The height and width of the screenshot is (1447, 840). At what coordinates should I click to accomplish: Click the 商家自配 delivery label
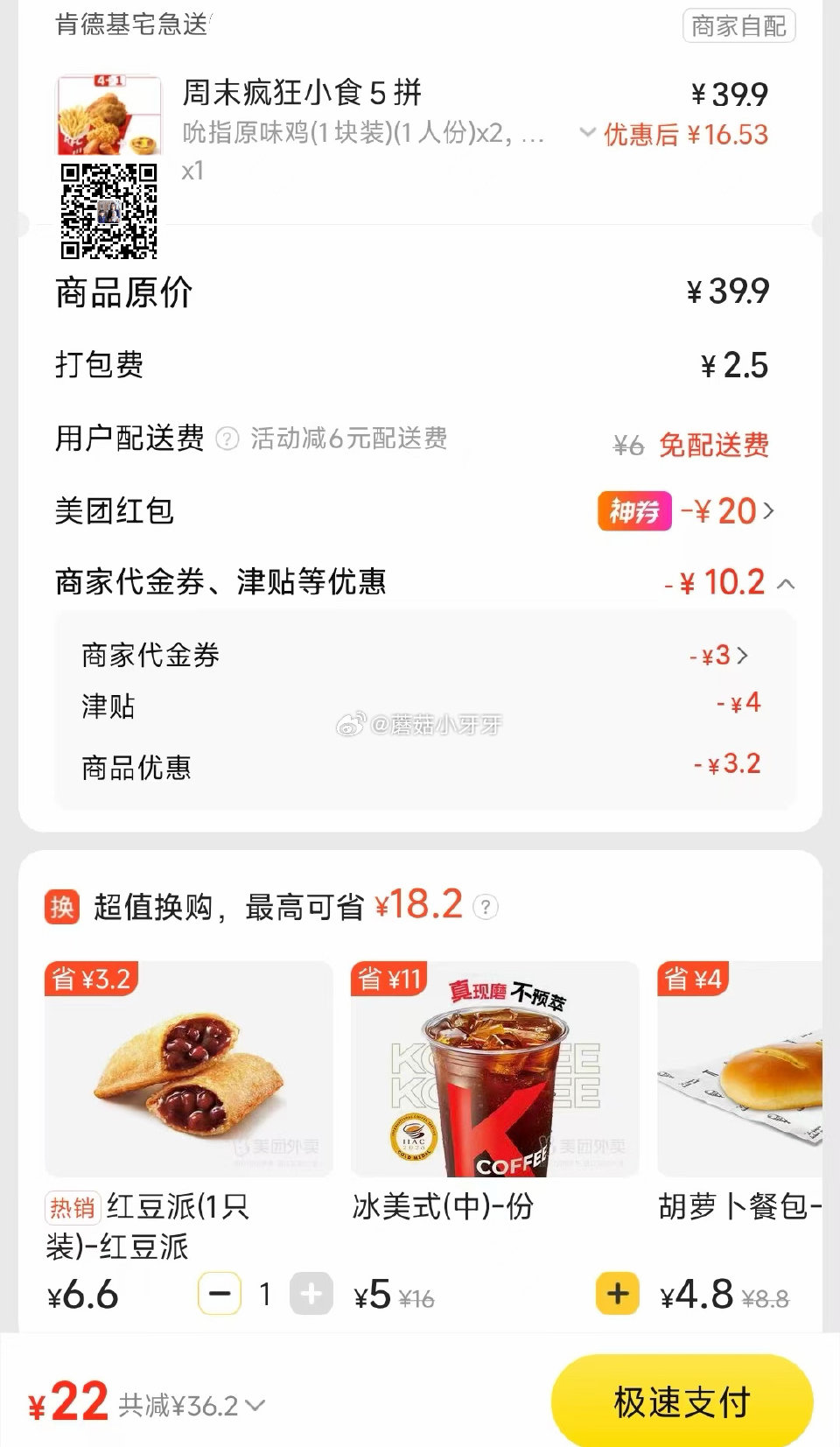pyautogui.click(x=739, y=26)
